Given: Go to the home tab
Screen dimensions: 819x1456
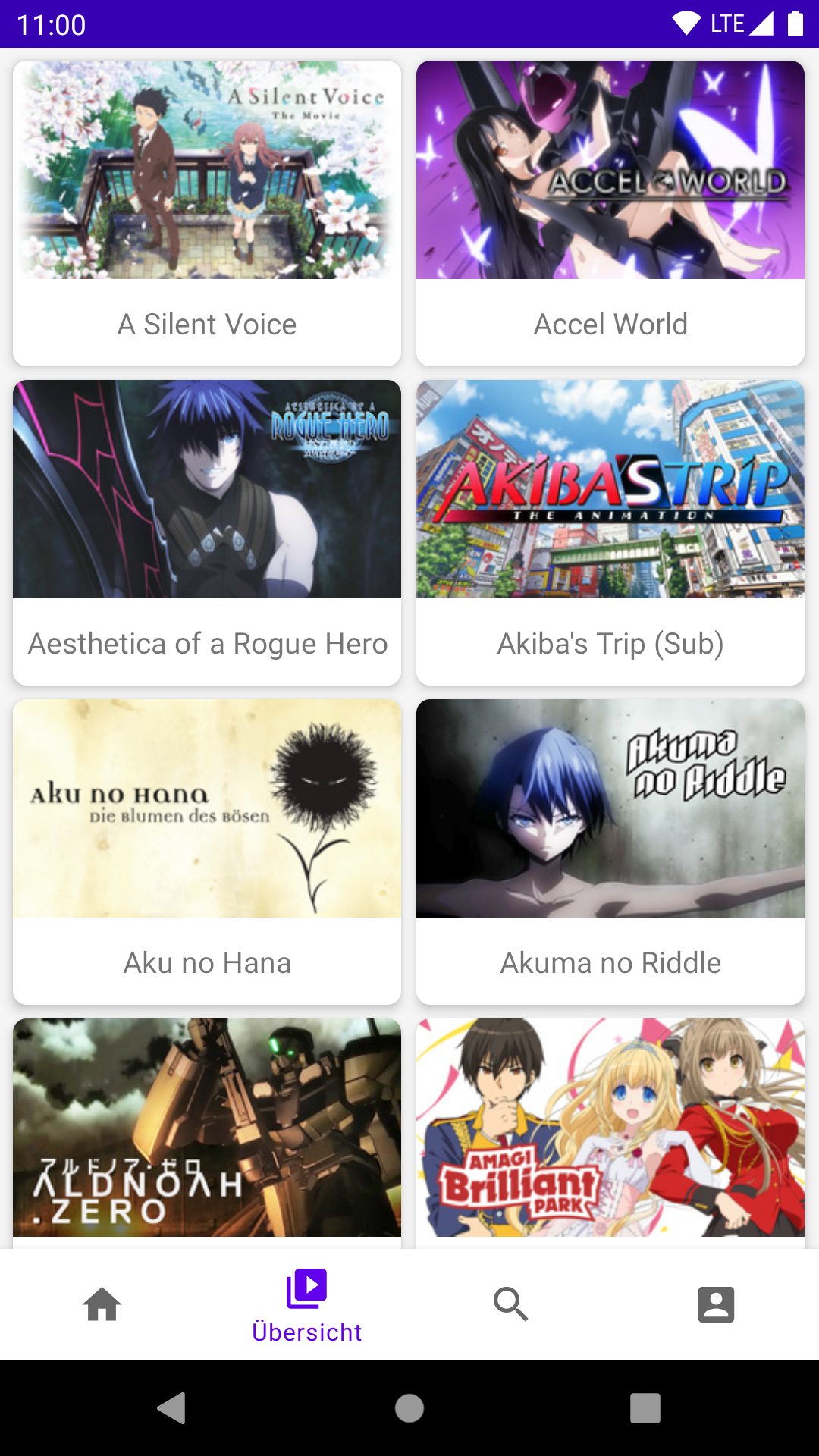Looking at the screenshot, I should click(x=102, y=1304).
